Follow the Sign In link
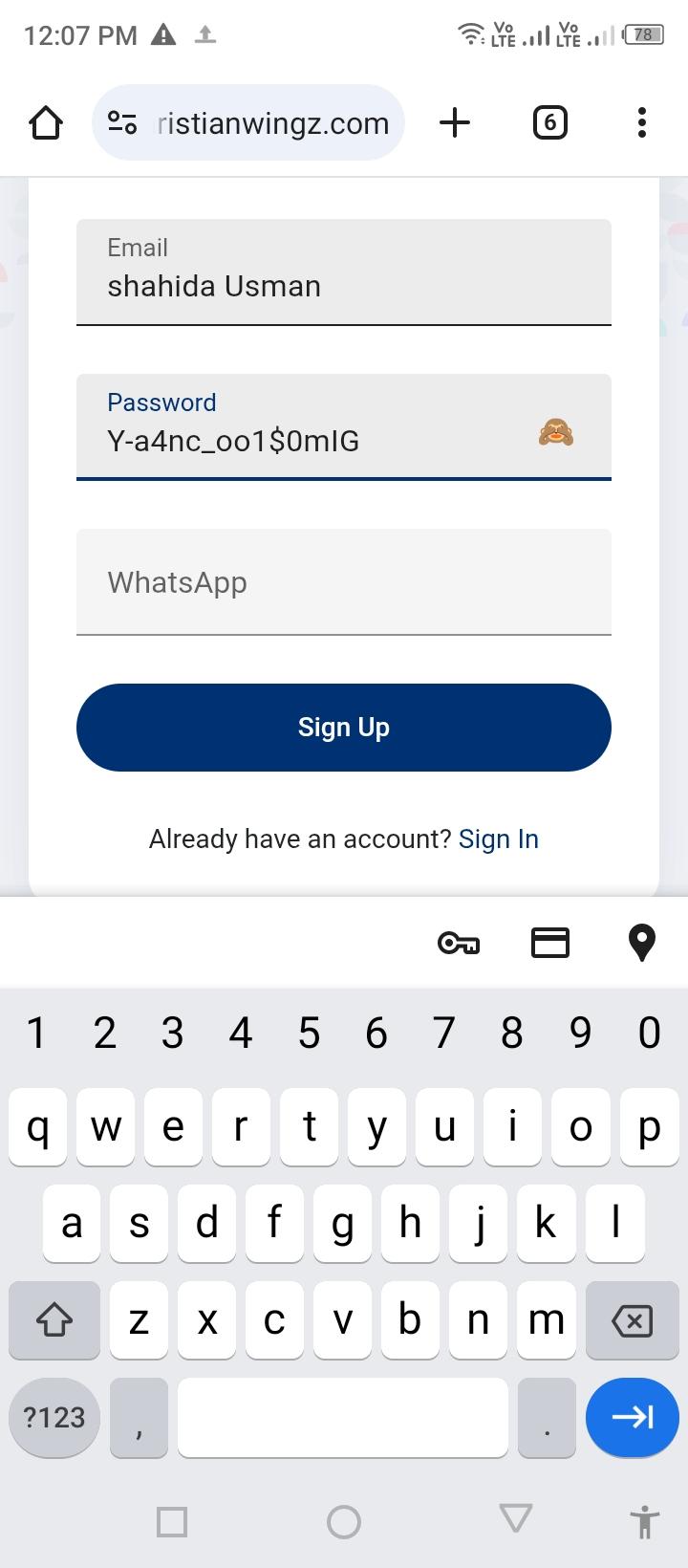Screen dimensions: 688x1568 499,839
